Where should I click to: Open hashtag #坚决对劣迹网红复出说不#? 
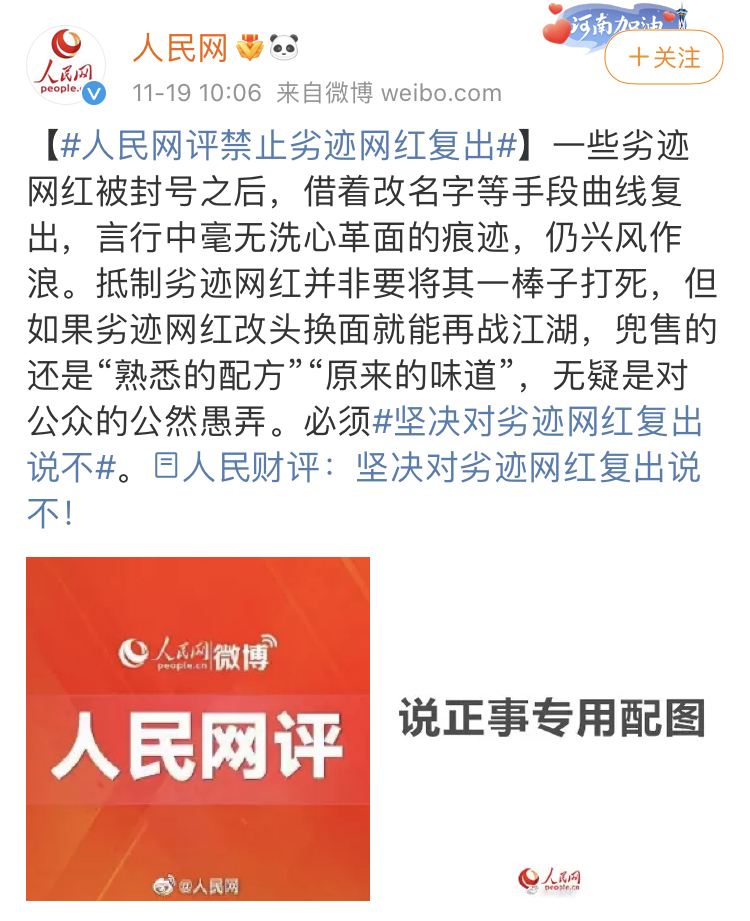(x=538, y=423)
